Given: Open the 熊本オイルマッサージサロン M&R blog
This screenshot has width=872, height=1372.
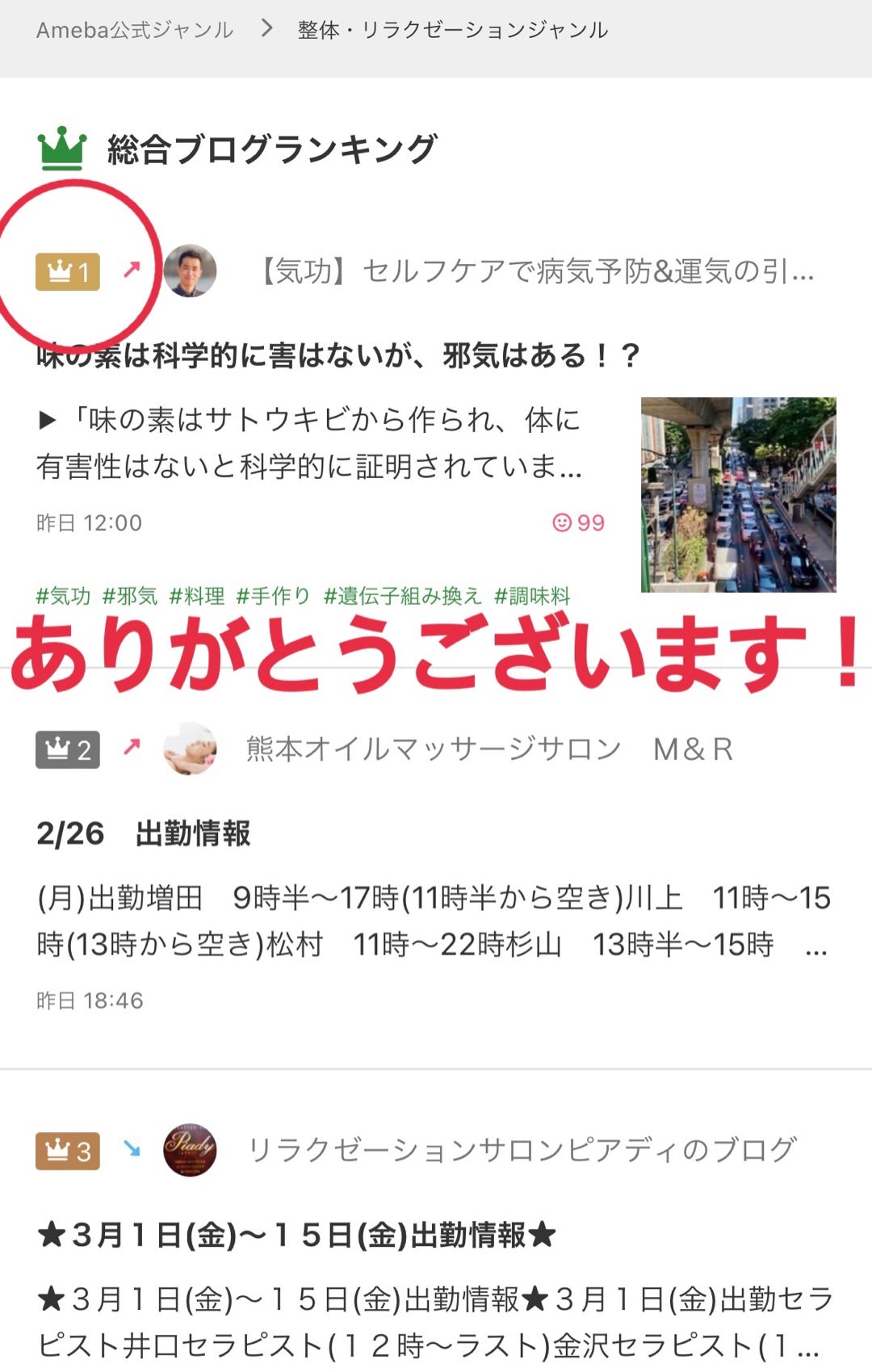Looking at the screenshot, I should 488,749.
